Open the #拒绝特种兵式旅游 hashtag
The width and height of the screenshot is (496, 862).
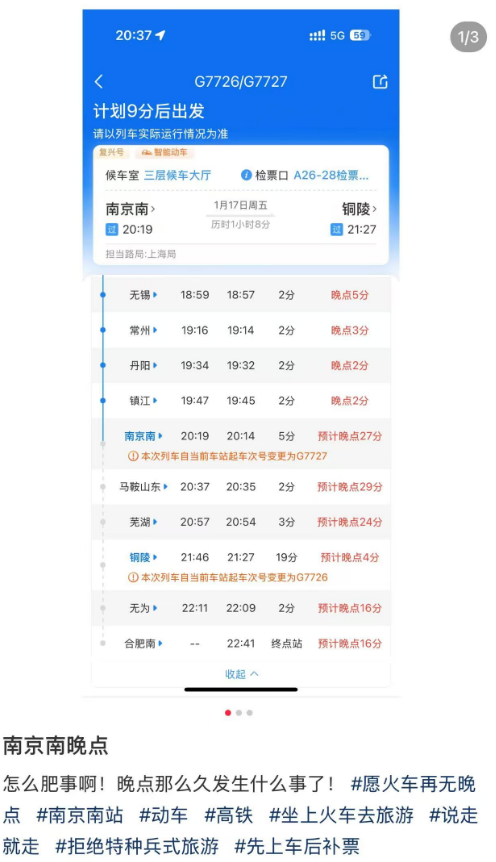click(137, 847)
